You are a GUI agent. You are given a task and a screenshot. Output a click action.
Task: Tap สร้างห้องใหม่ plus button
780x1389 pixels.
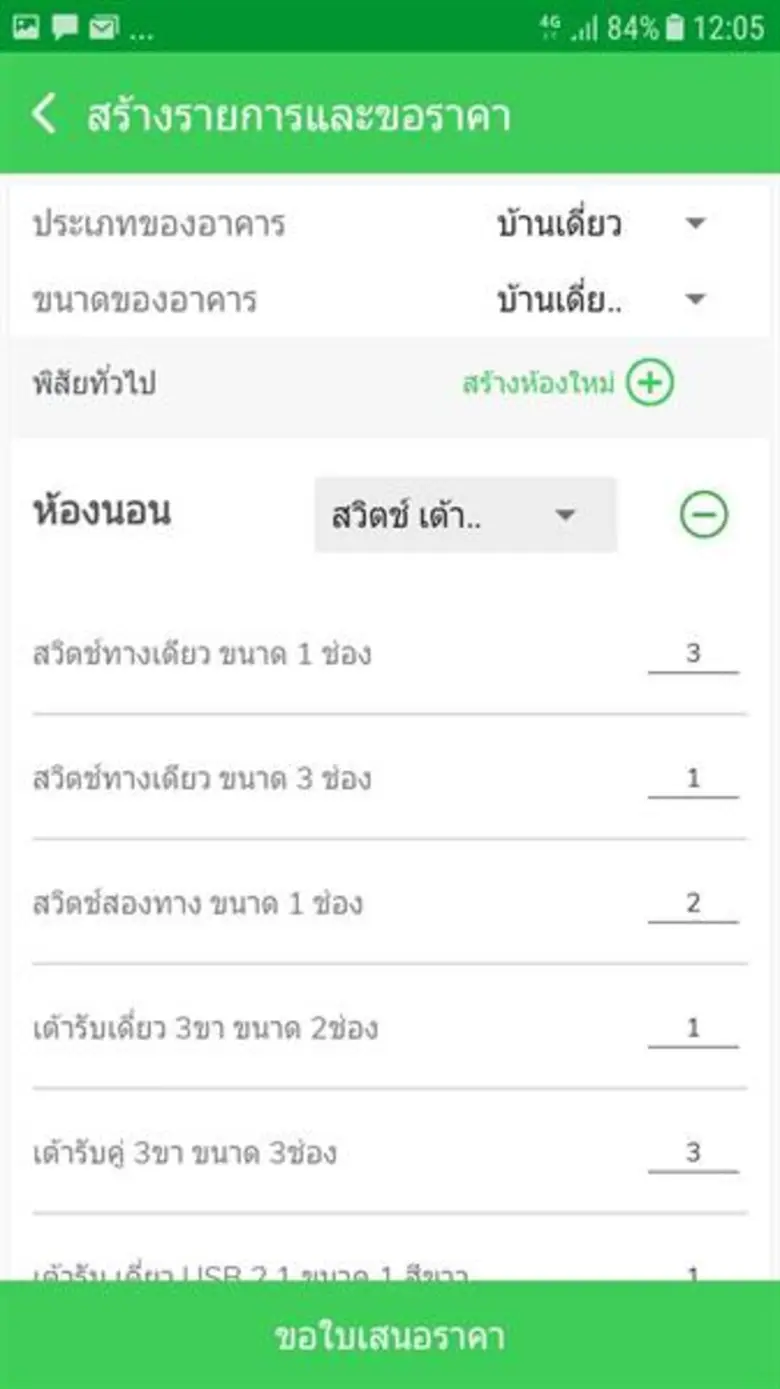(x=650, y=383)
